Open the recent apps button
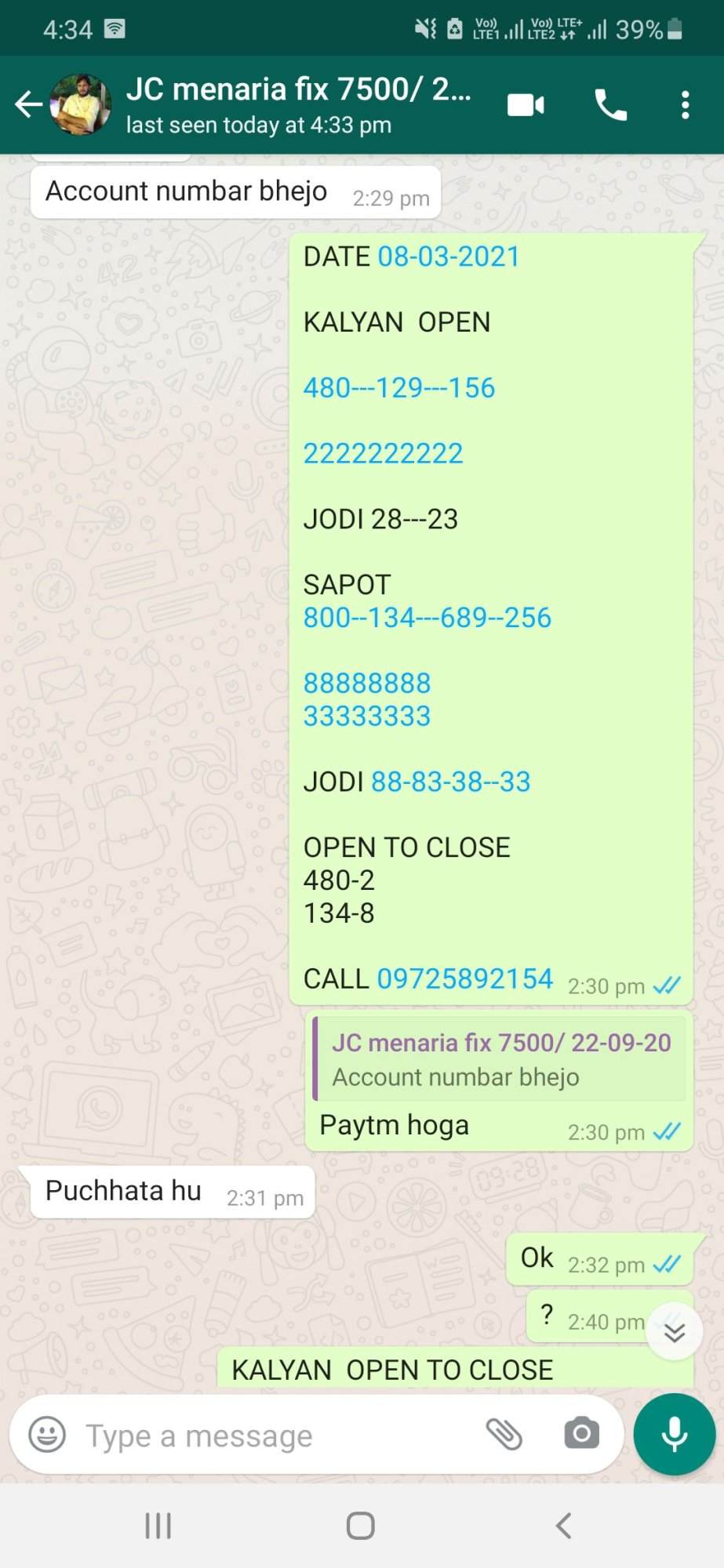 pos(158,1526)
